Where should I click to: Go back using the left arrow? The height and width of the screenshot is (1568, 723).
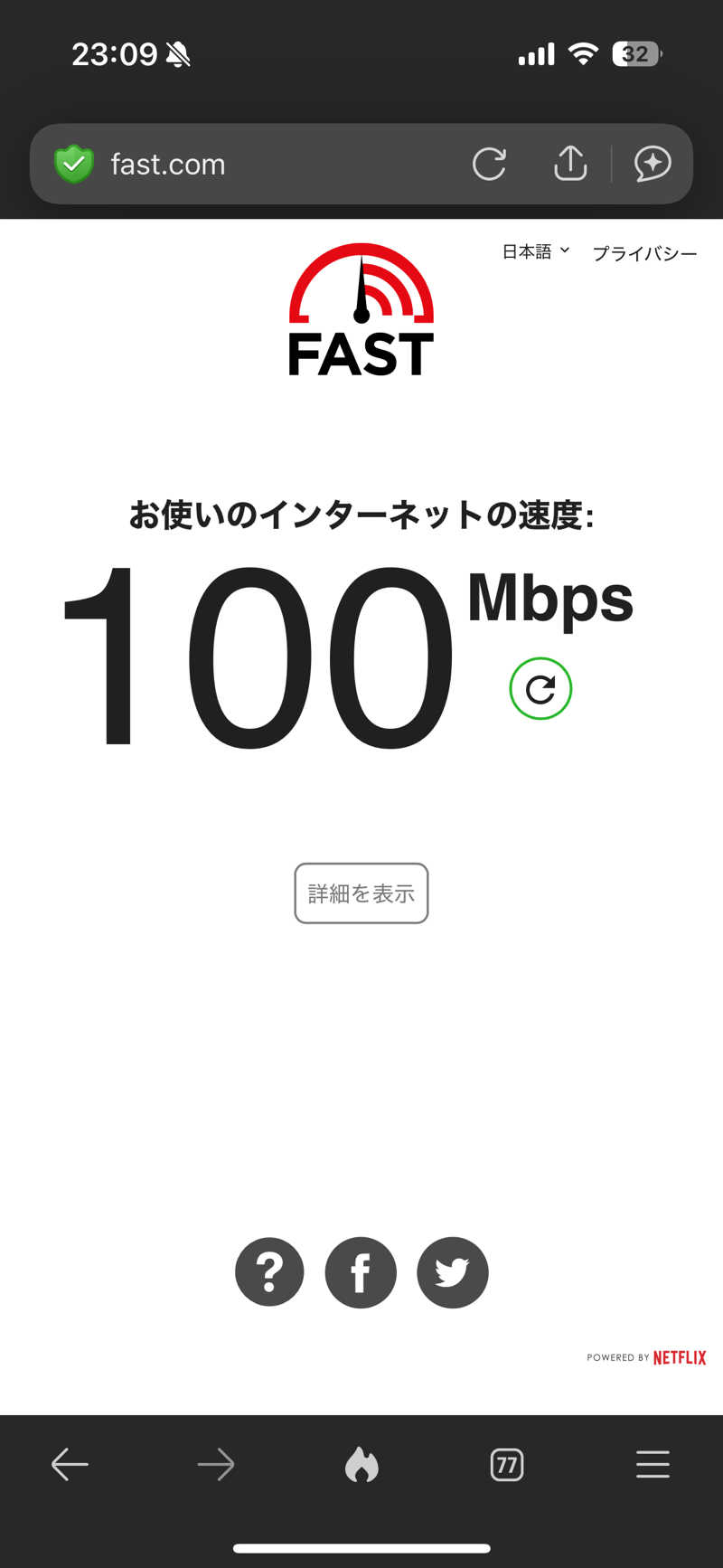[x=70, y=1464]
